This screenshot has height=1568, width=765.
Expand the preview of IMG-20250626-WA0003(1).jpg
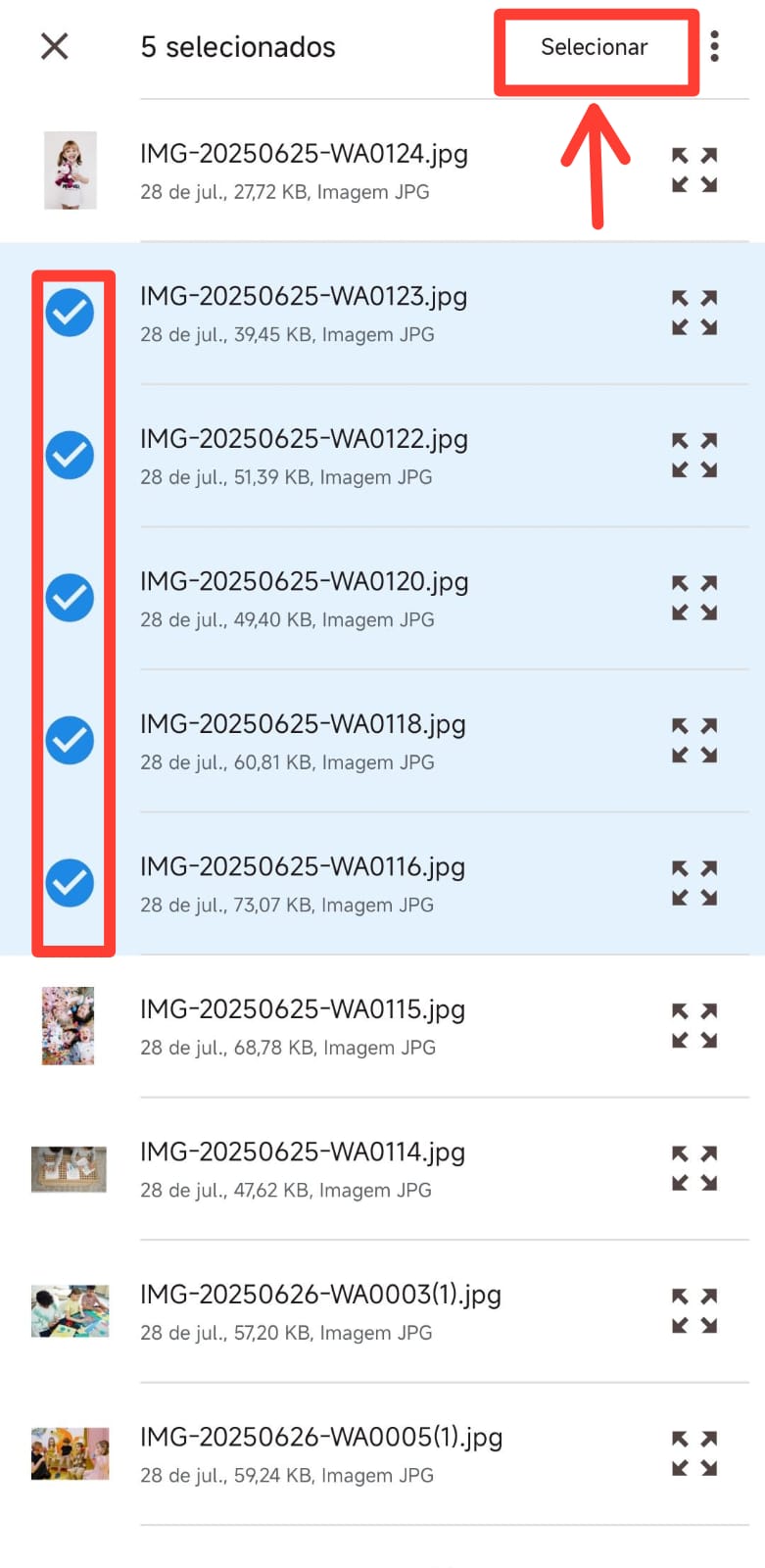click(694, 1311)
